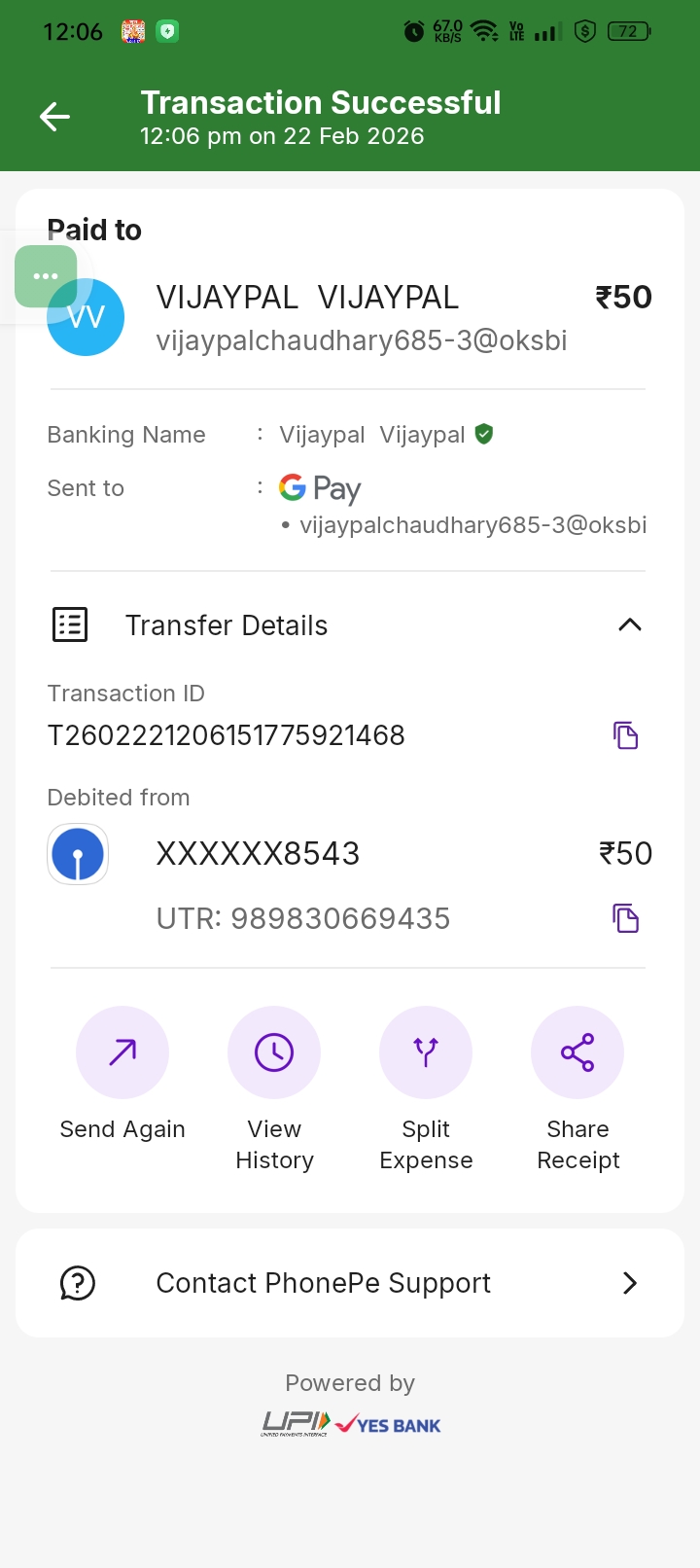
Task: Tap Send Again to repeat payment
Action: [x=122, y=1052]
